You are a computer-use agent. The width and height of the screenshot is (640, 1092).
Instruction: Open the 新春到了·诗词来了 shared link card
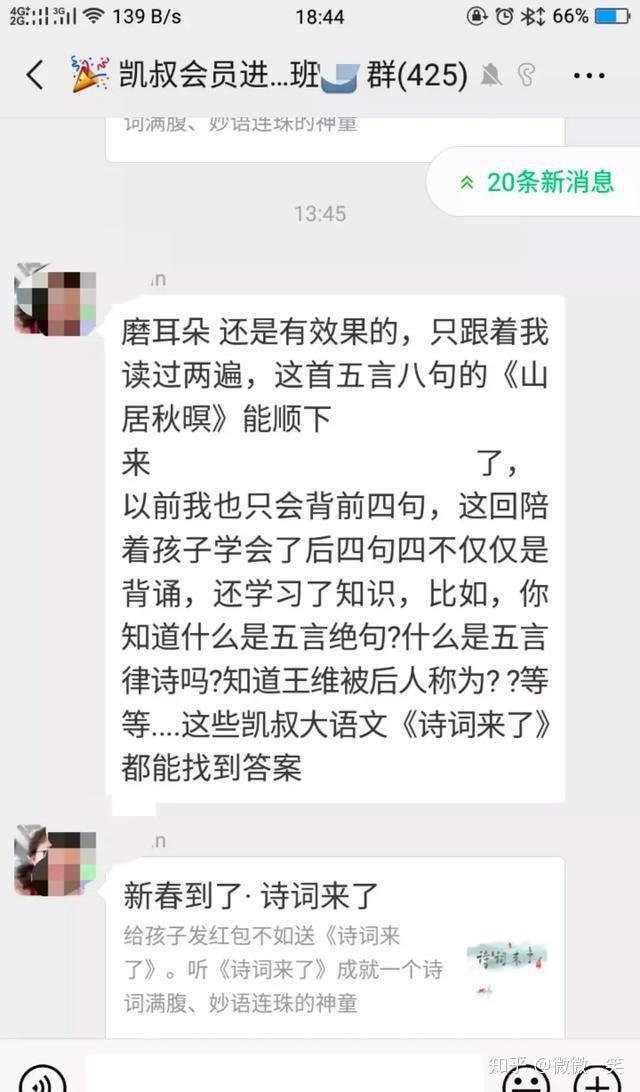(x=335, y=947)
